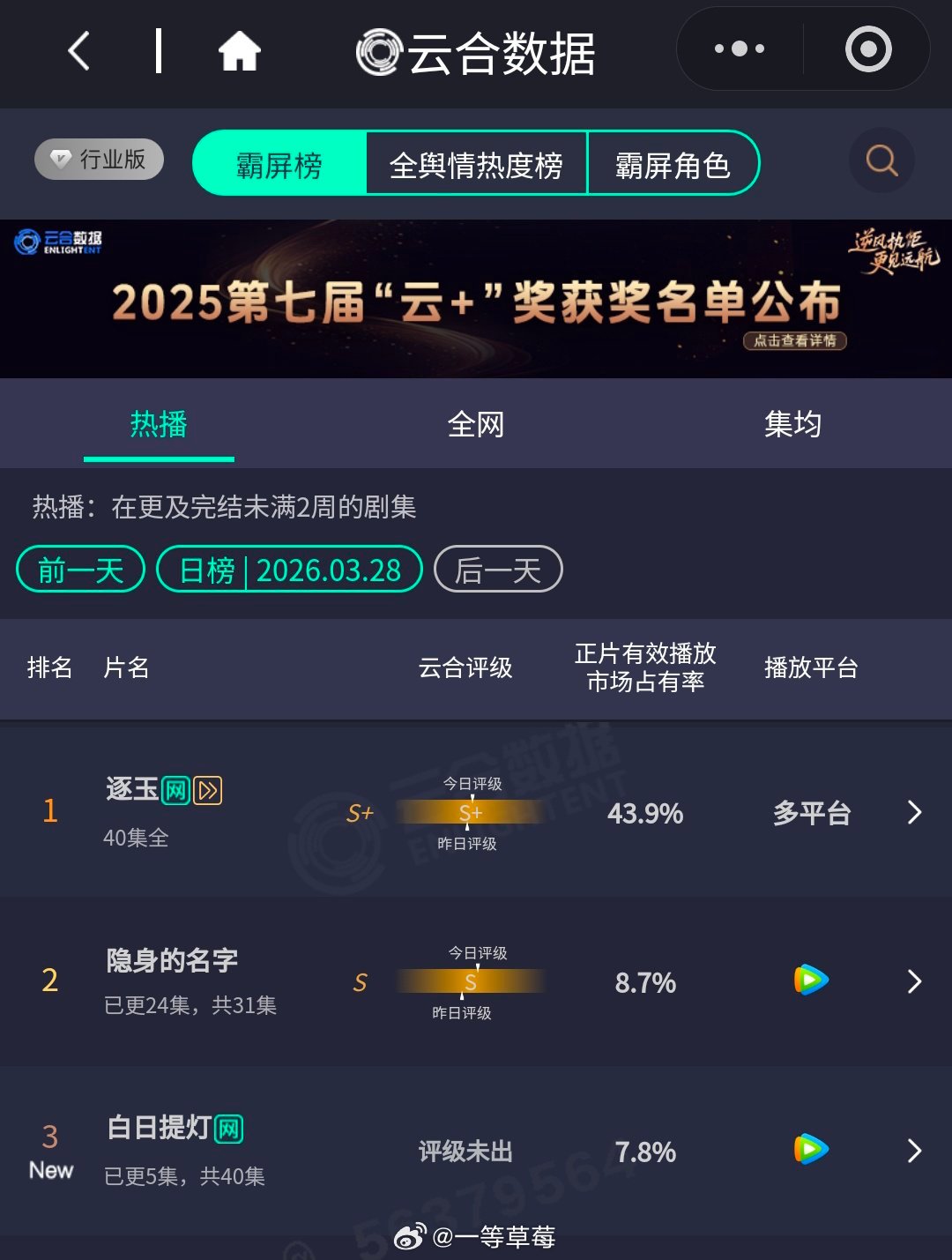Click 后一天 to view next day
Image resolution: width=952 pixels, height=1260 pixels.
click(496, 570)
